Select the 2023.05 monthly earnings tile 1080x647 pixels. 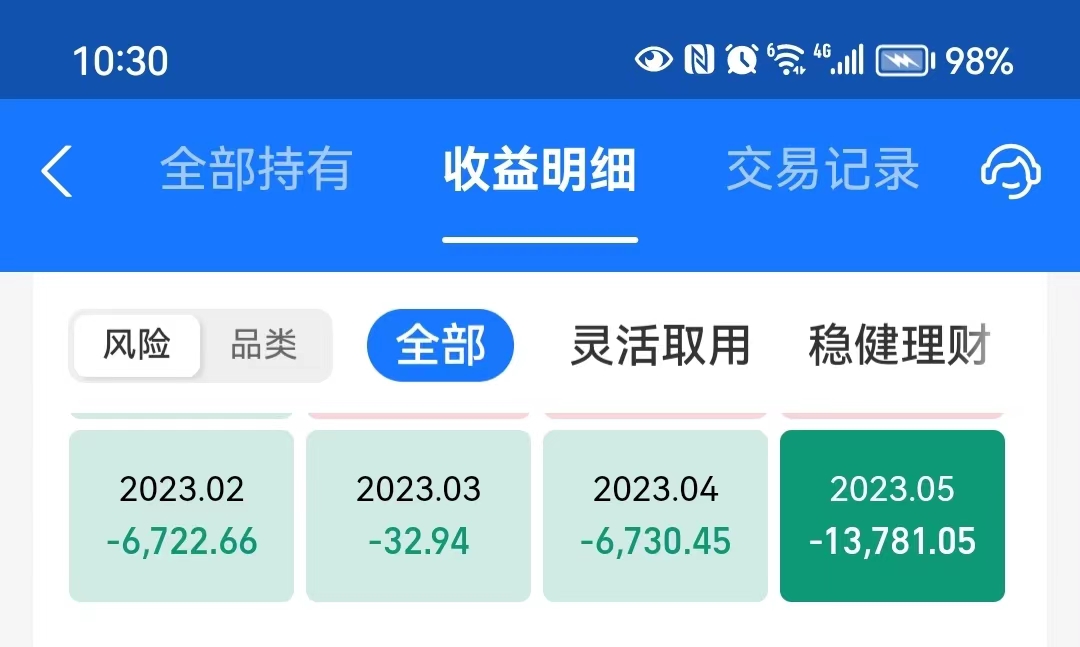(892, 516)
